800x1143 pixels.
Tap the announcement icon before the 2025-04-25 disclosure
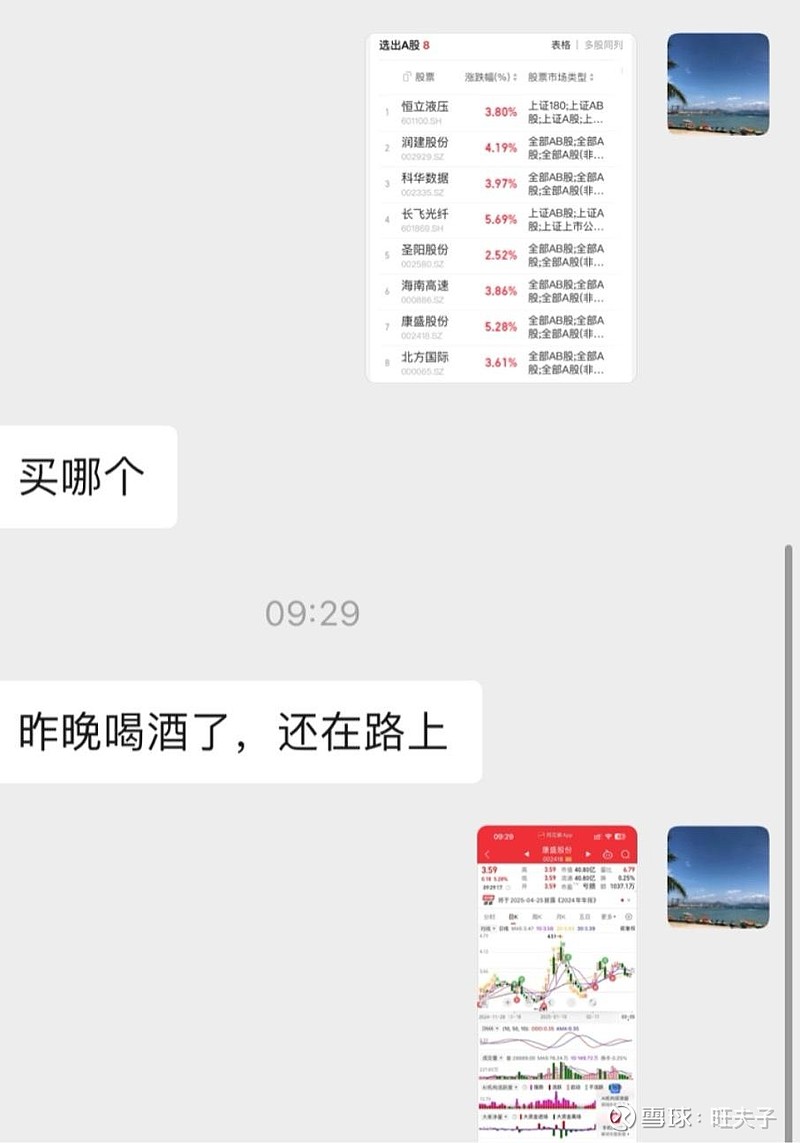click(x=489, y=899)
